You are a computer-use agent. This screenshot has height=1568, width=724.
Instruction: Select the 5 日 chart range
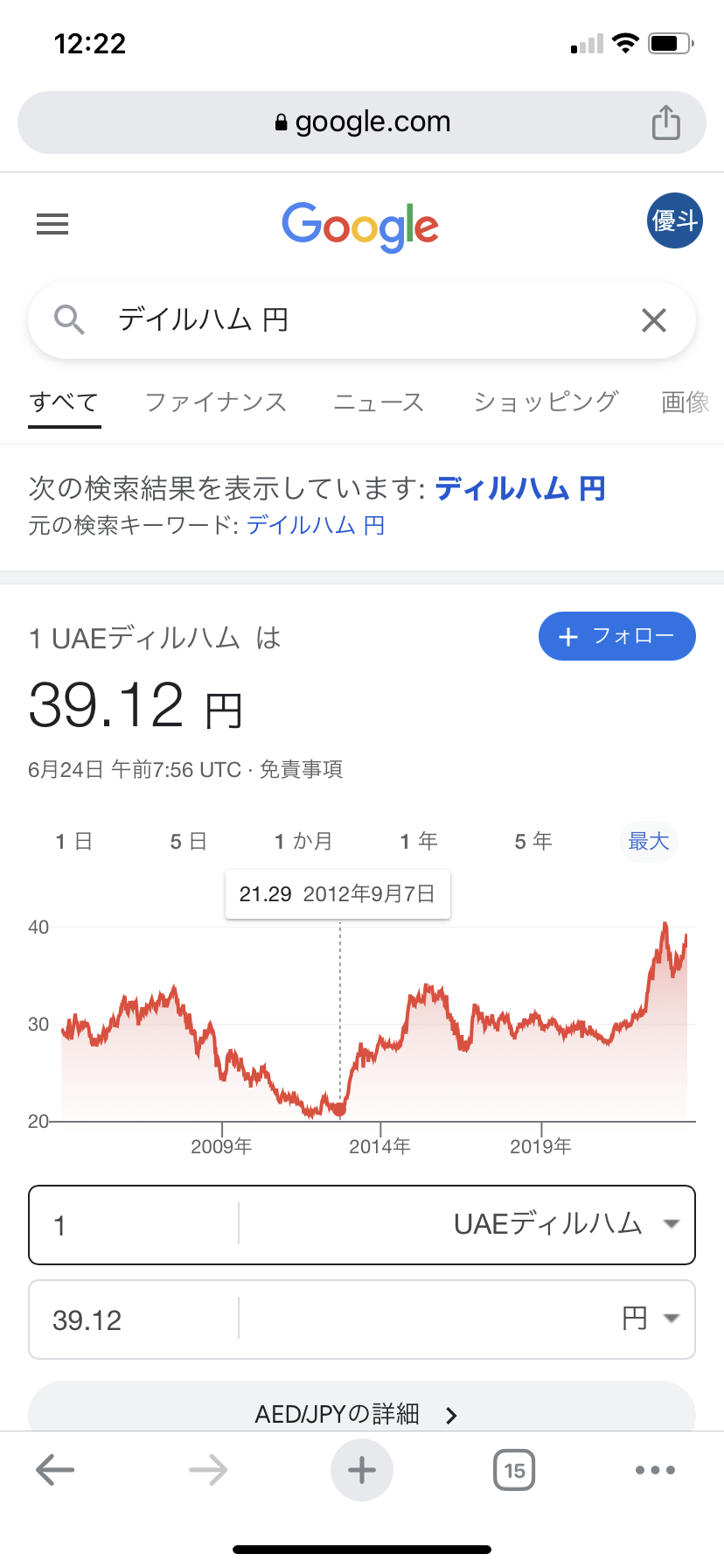click(x=188, y=842)
